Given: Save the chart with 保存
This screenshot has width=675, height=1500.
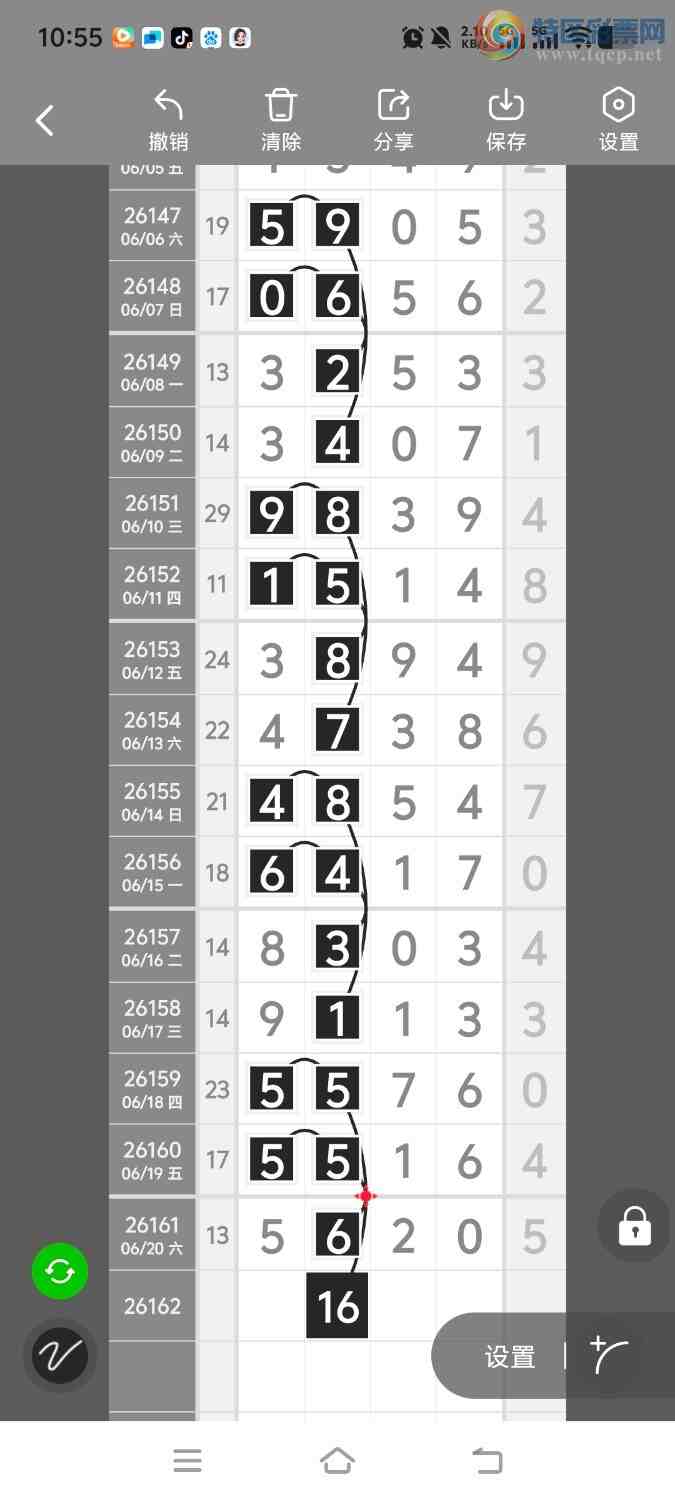Looking at the screenshot, I should click(x=506, y=120).
